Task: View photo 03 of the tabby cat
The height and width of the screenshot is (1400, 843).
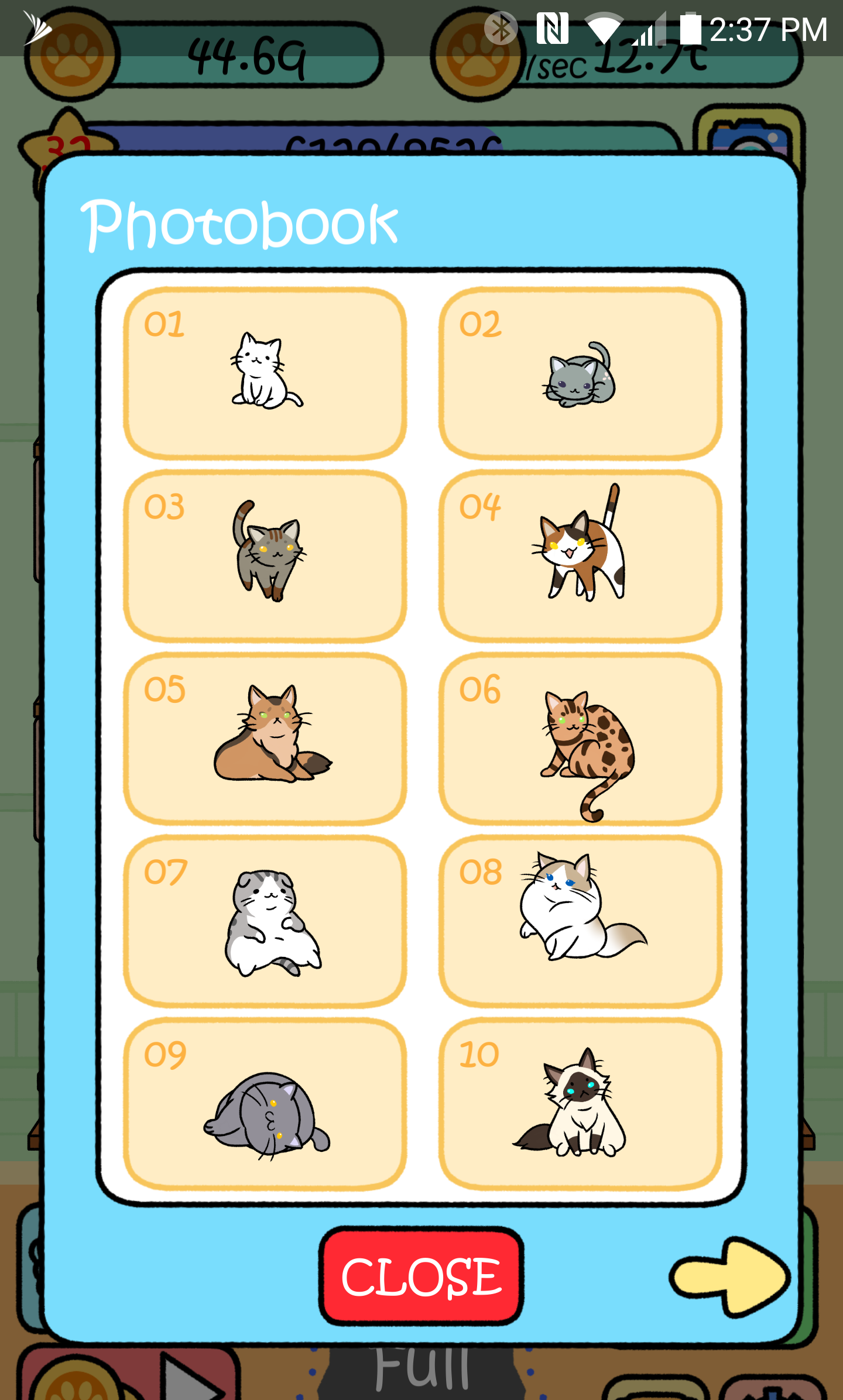Action: pyautogui.click(x=265, y=556)
